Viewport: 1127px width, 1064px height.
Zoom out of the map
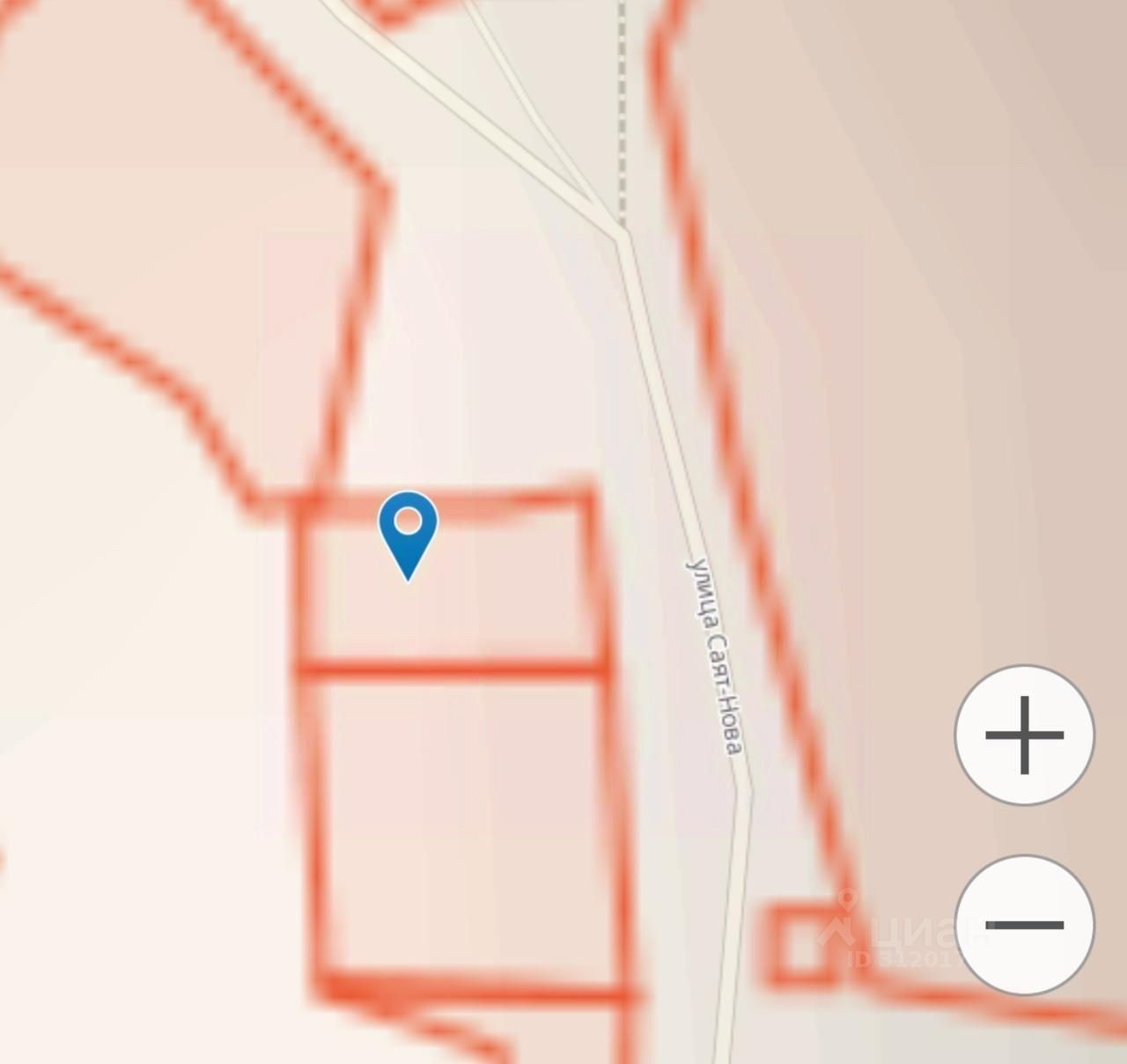[x=1024, y=924]
